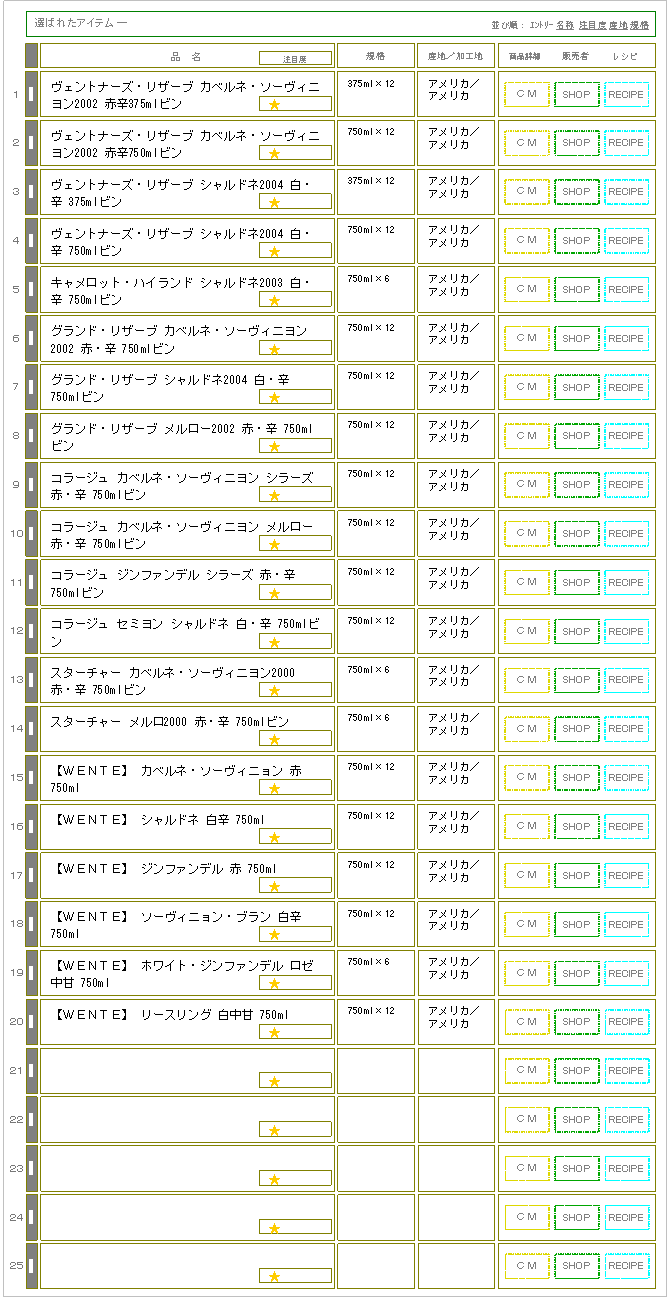Open SHOP for item 2 ヴェントナーズ 750ml
The width and height of the screenshot is (668, 1298).
[x=577, y=143]
